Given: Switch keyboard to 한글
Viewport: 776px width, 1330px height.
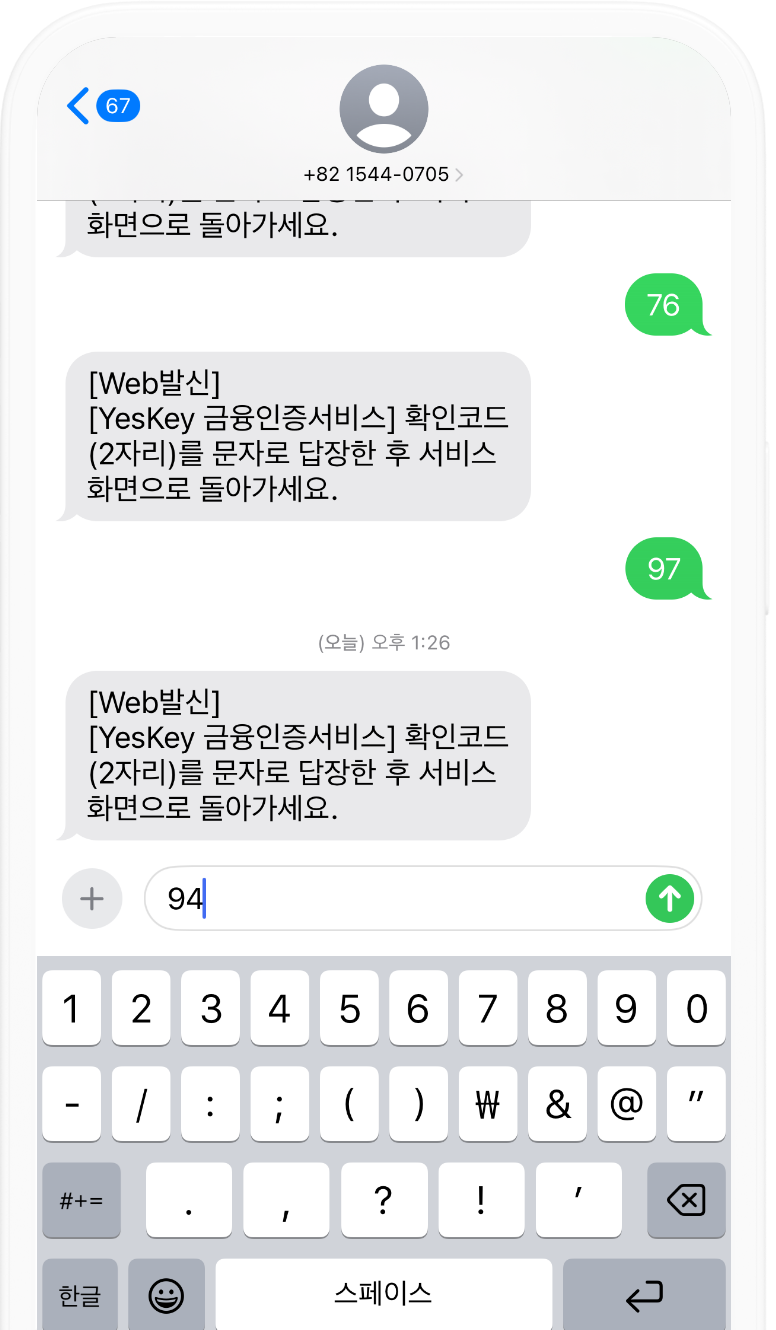Looking at the screenshot, I should (80, 1296).
